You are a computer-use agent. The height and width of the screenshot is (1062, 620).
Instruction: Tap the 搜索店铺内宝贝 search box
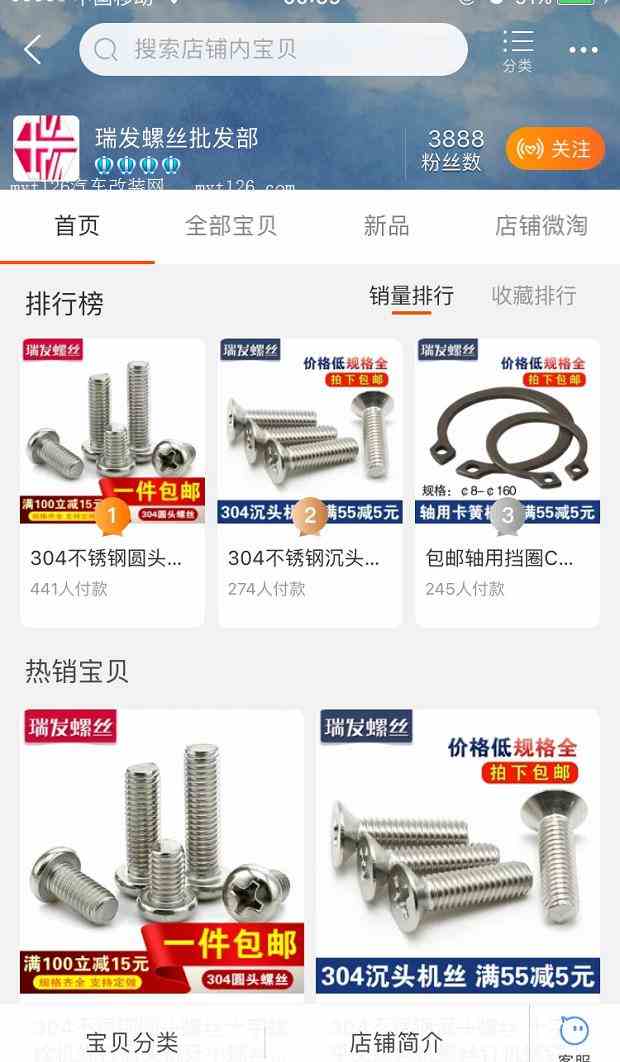pyautogui.click(x=273, y=49)
